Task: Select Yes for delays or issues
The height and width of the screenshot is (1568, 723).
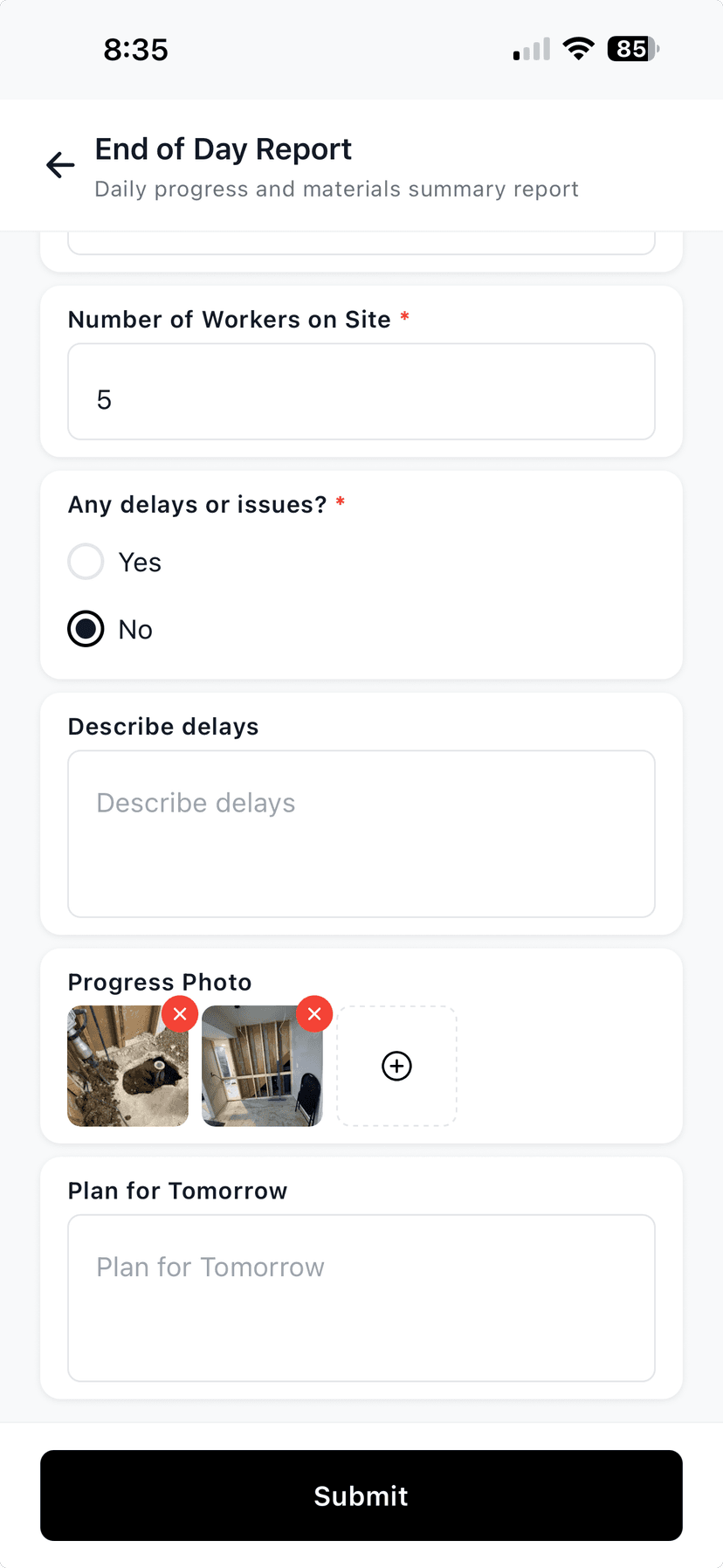Action: tap(86, 562)
